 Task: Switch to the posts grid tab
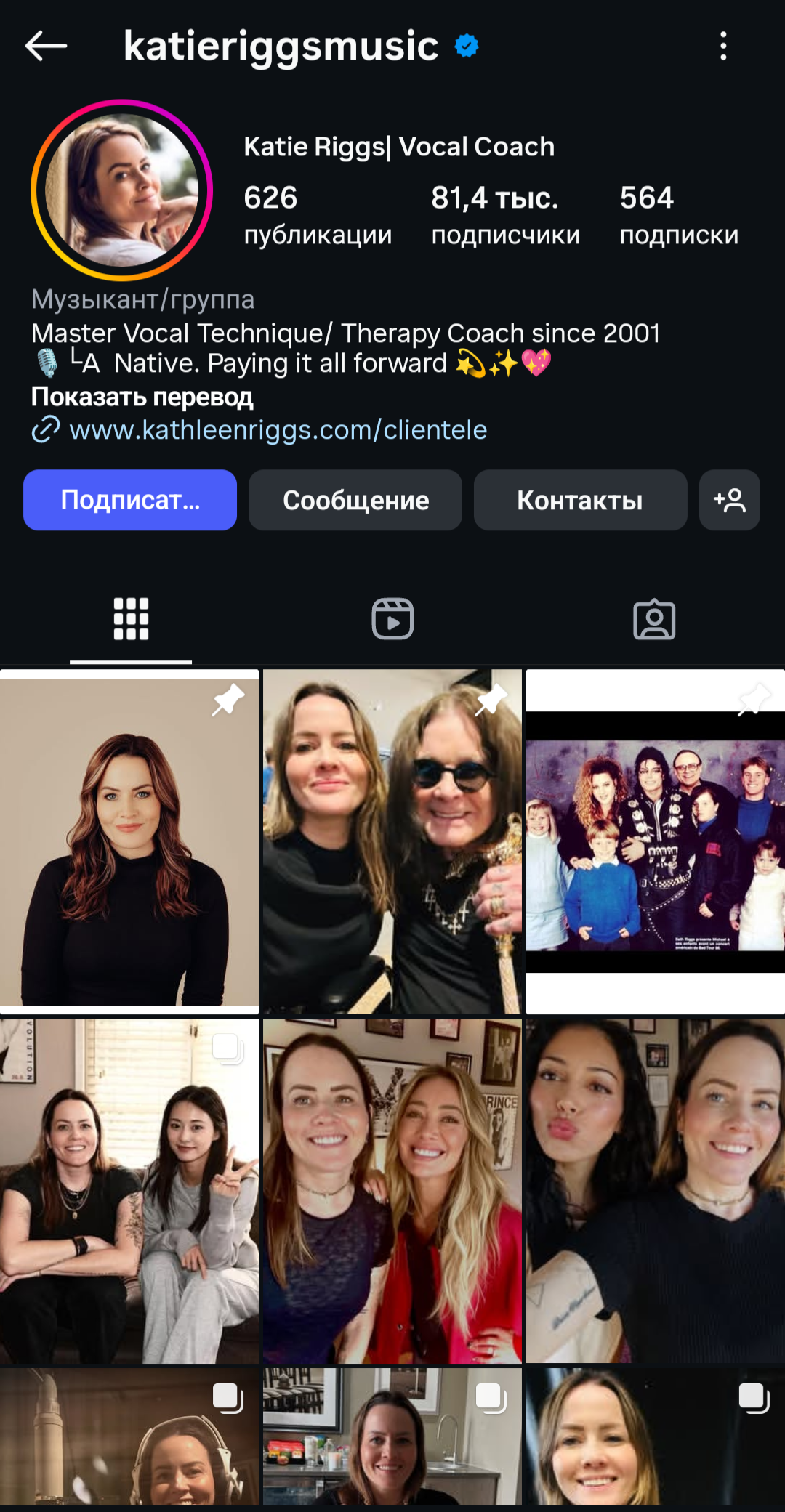coord(131,619)
